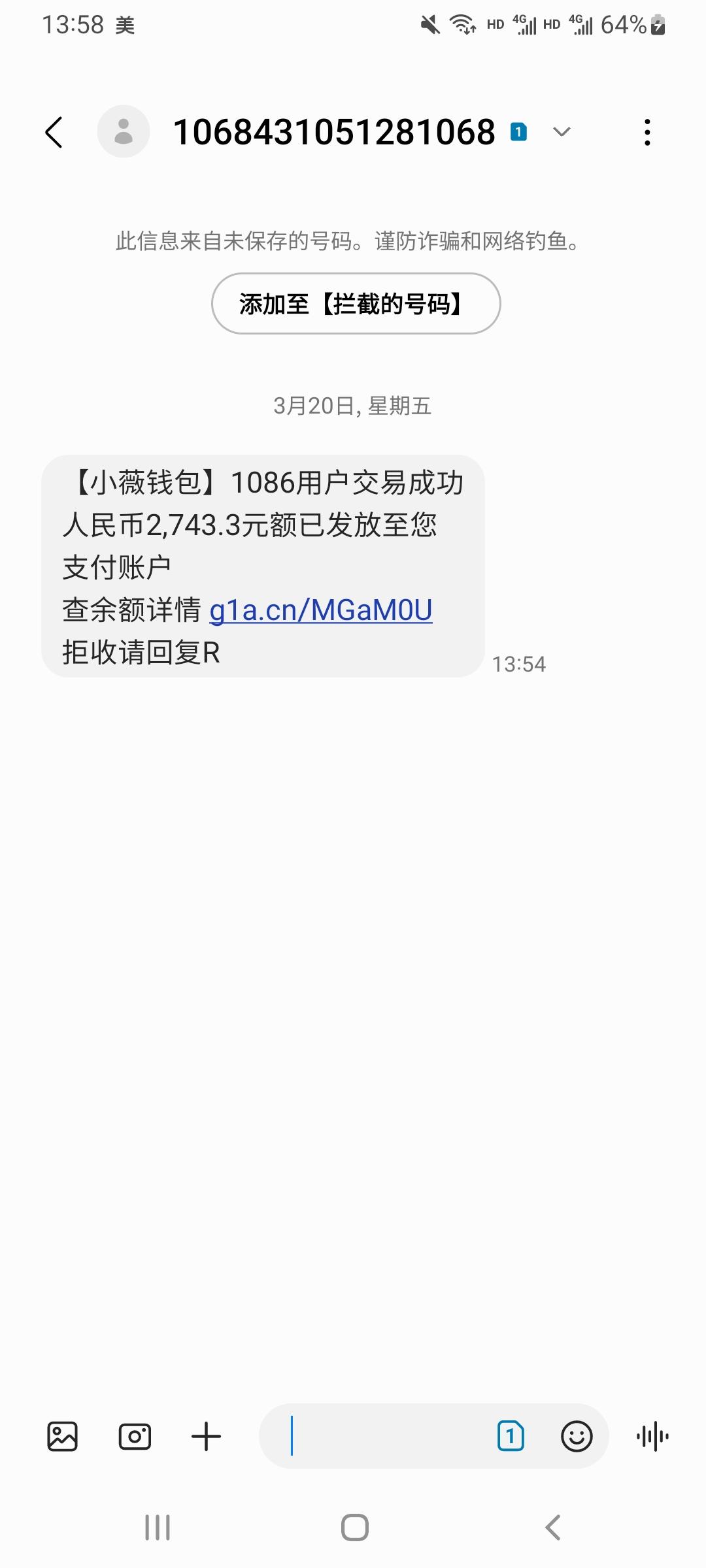The image size is (706, 1568).
Task: Open the g1a.cn/MGaM0U link
Action: click(x=322, y=611)
